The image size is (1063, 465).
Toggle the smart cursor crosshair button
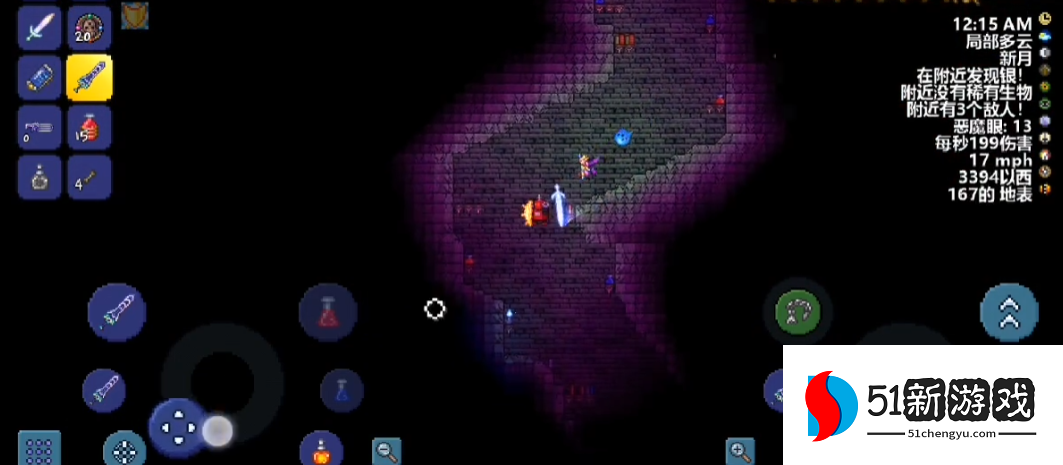pyautogui.click(x=124, y=450)
